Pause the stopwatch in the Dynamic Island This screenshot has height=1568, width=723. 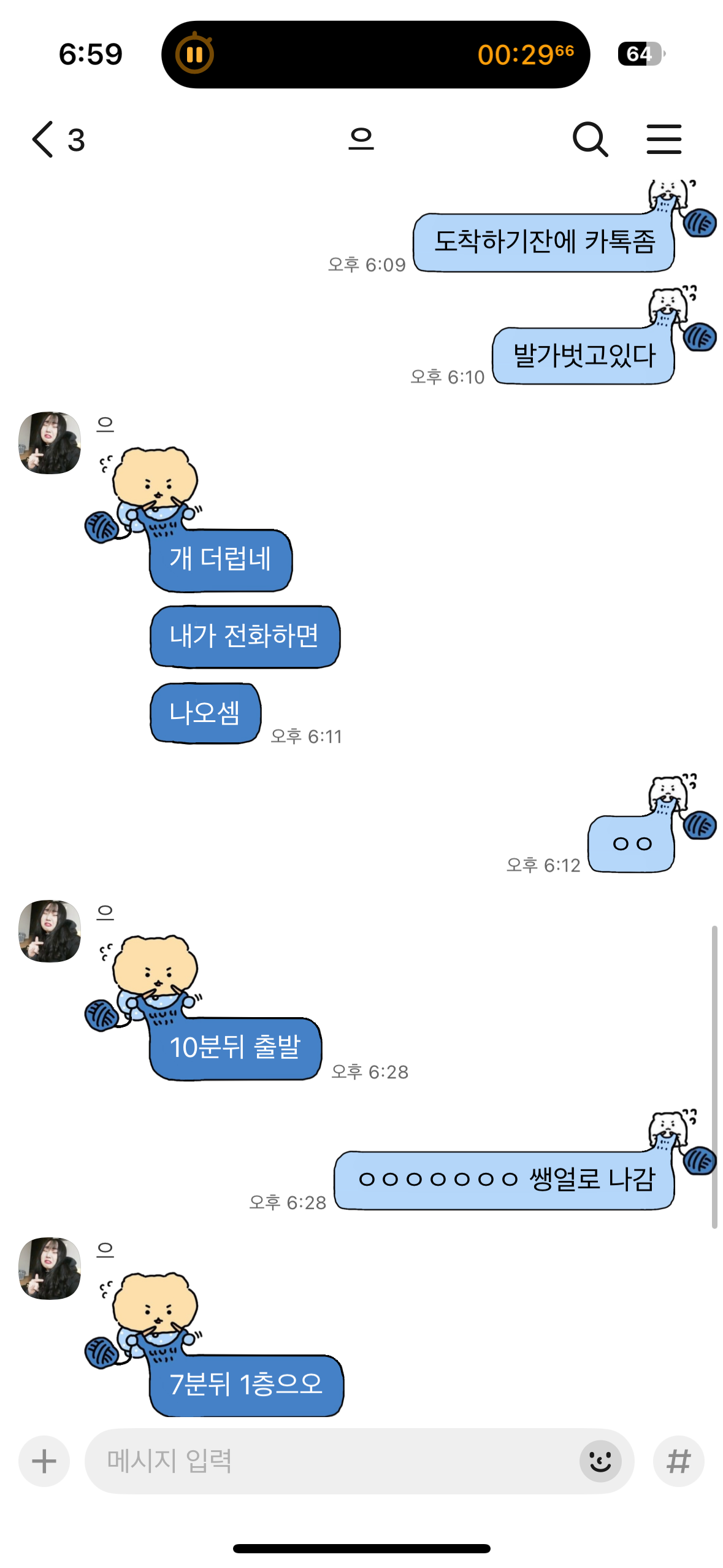194,55
